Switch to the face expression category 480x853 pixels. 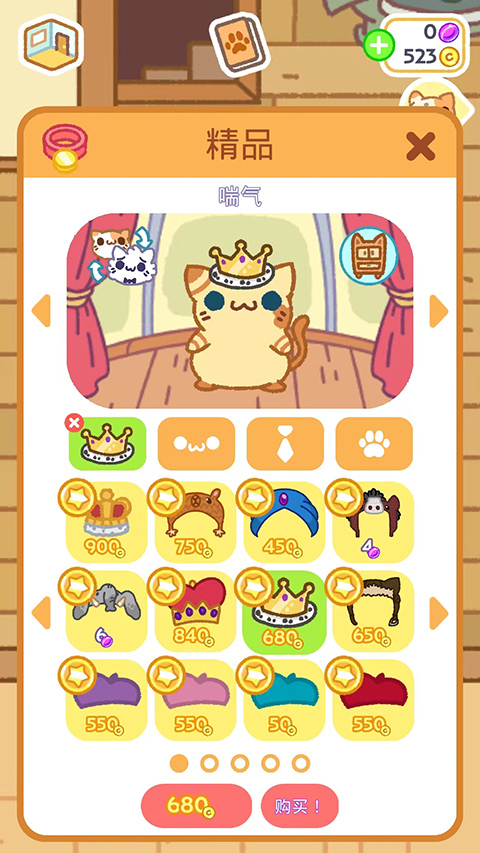[x=196, y=443]
